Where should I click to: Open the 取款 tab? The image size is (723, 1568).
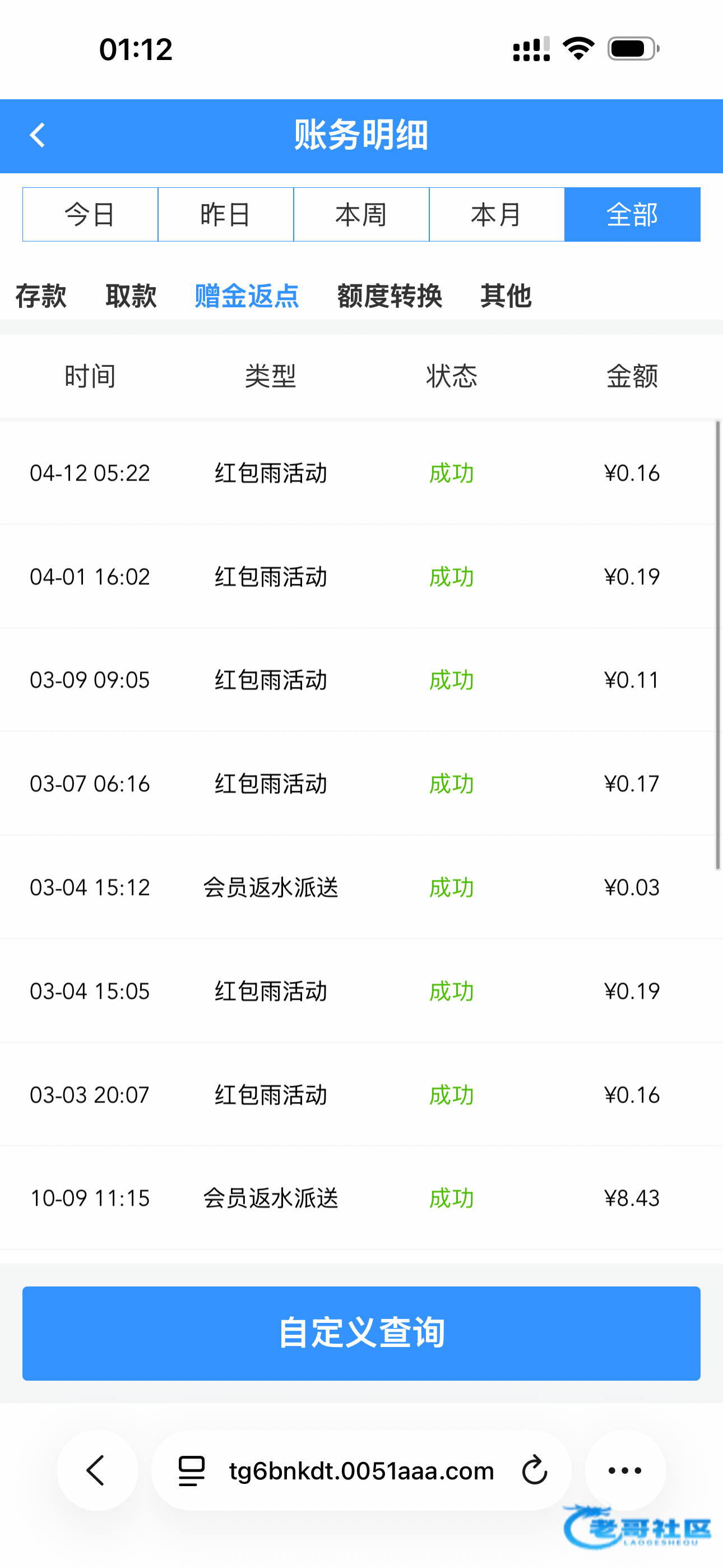(131, 297)
